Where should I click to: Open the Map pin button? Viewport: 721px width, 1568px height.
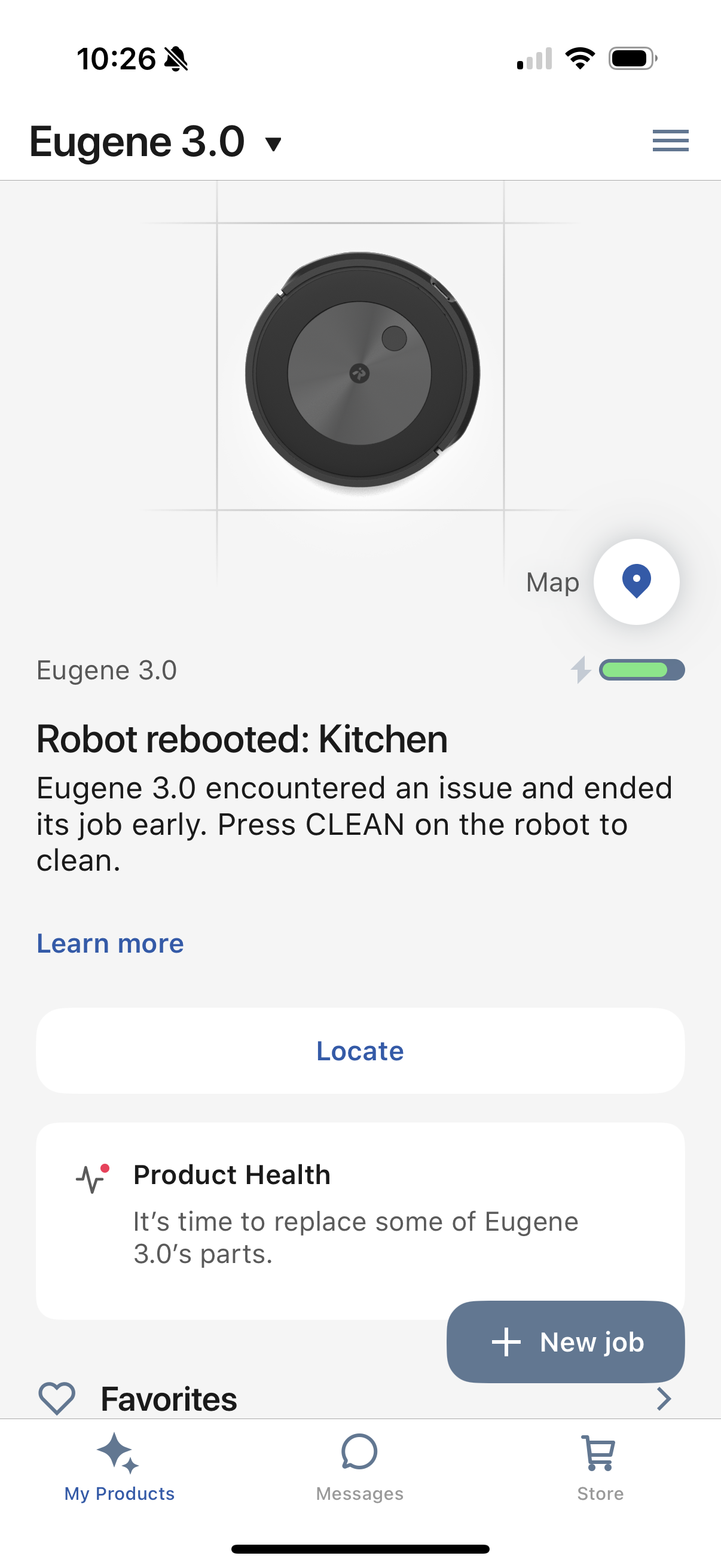click(637, 582)
